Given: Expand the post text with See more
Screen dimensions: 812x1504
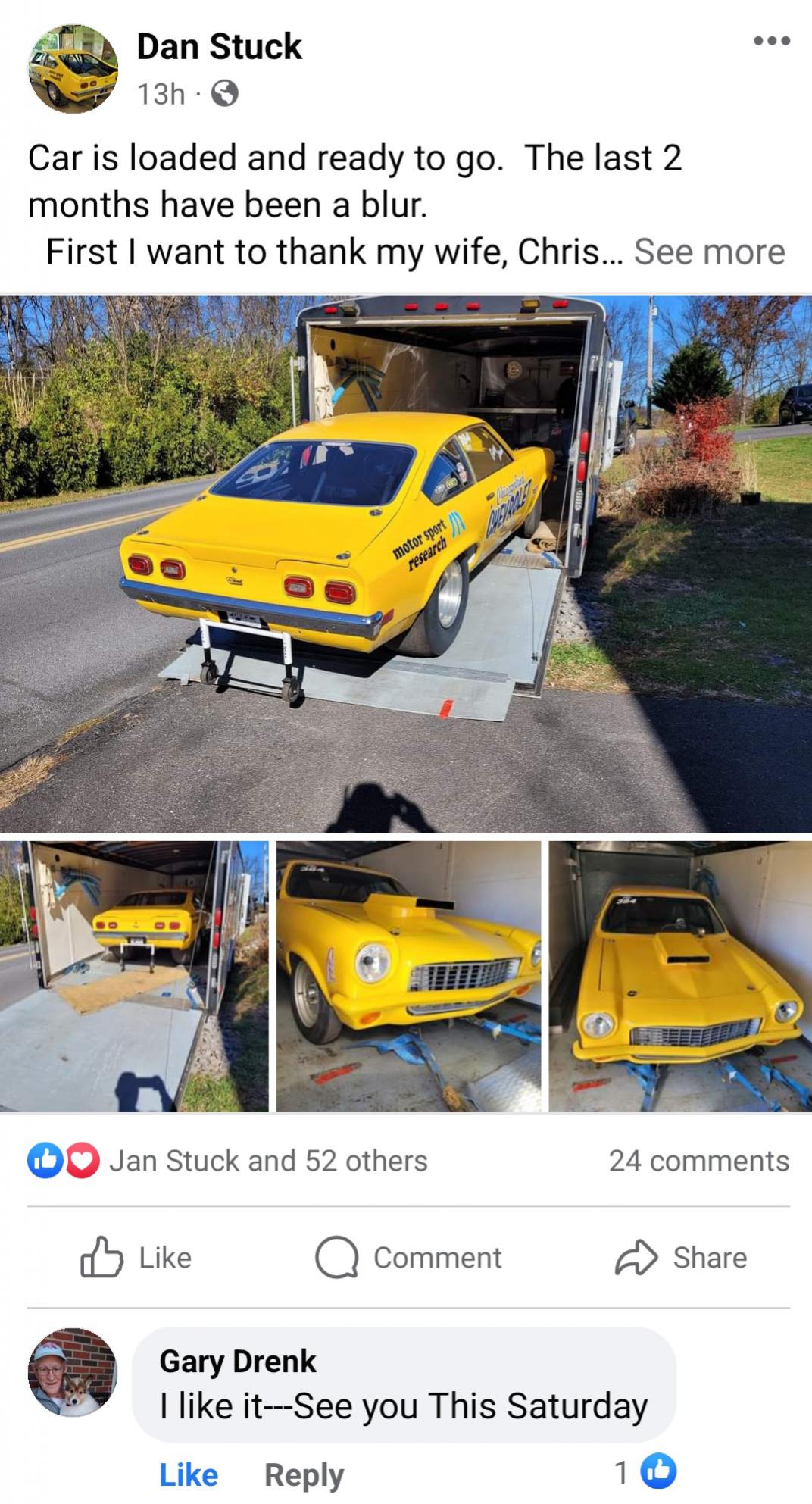Looking at the screenshot, I should pos(709,252).
